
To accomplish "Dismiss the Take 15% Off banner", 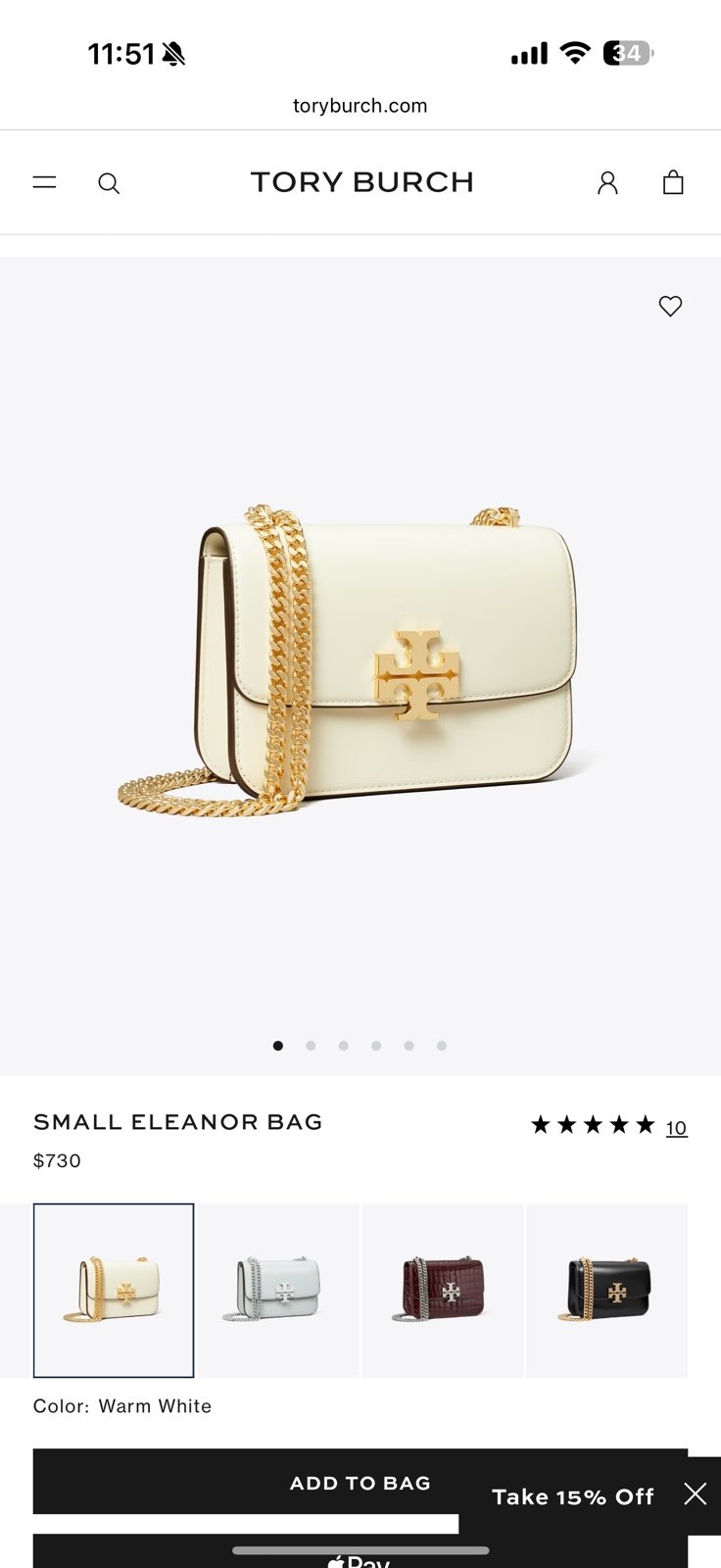I will (x=696, y=1494).
